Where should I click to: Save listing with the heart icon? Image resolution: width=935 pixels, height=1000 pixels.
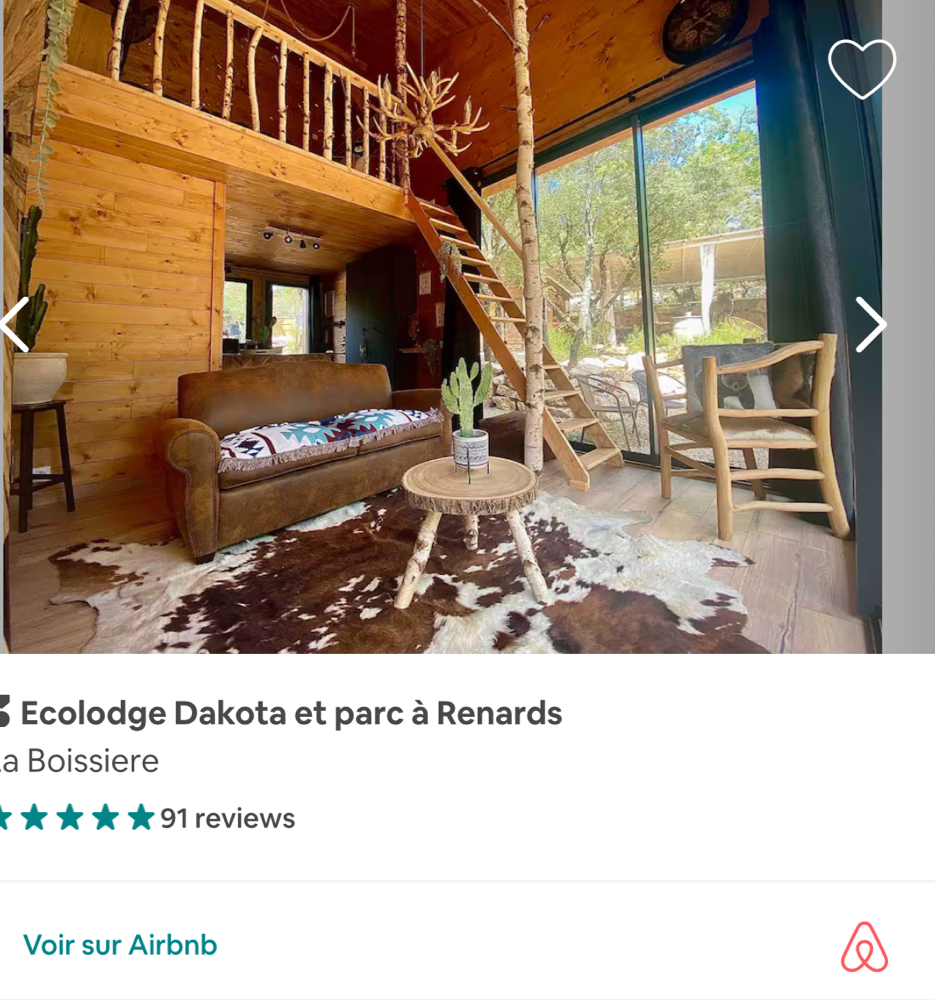click(861, 68)
